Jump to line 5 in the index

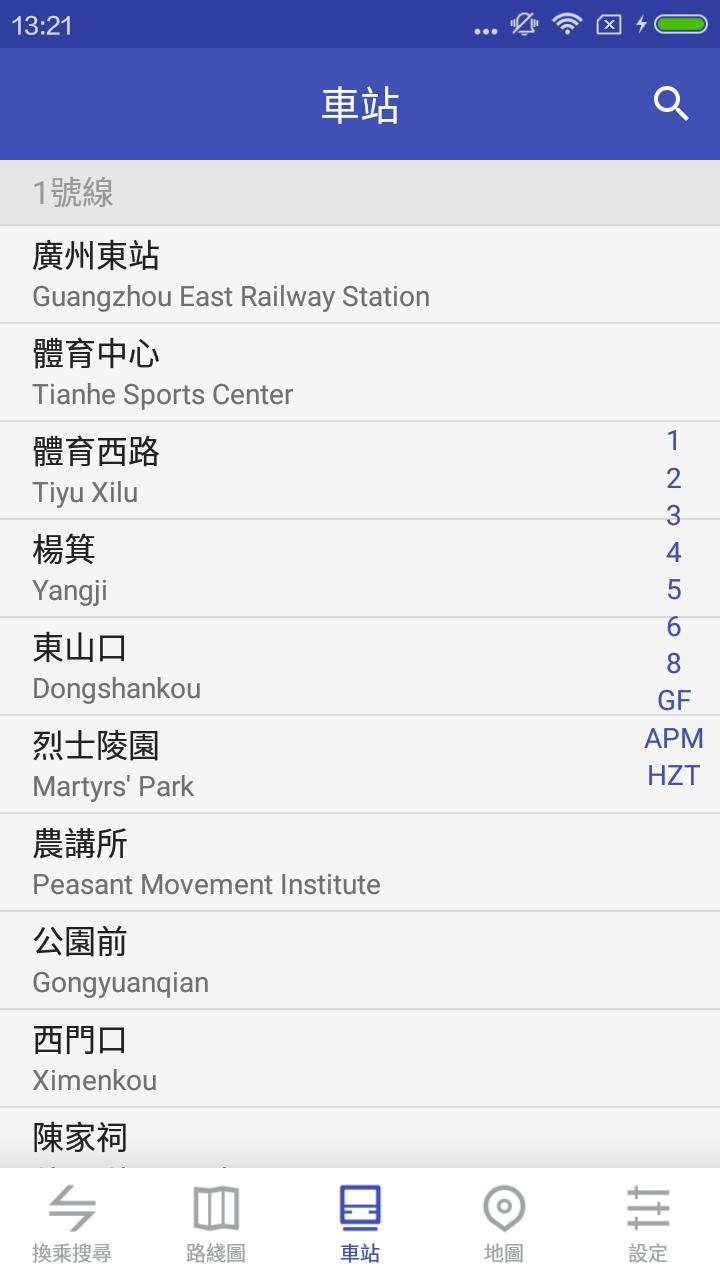click(x=674, y=589)
